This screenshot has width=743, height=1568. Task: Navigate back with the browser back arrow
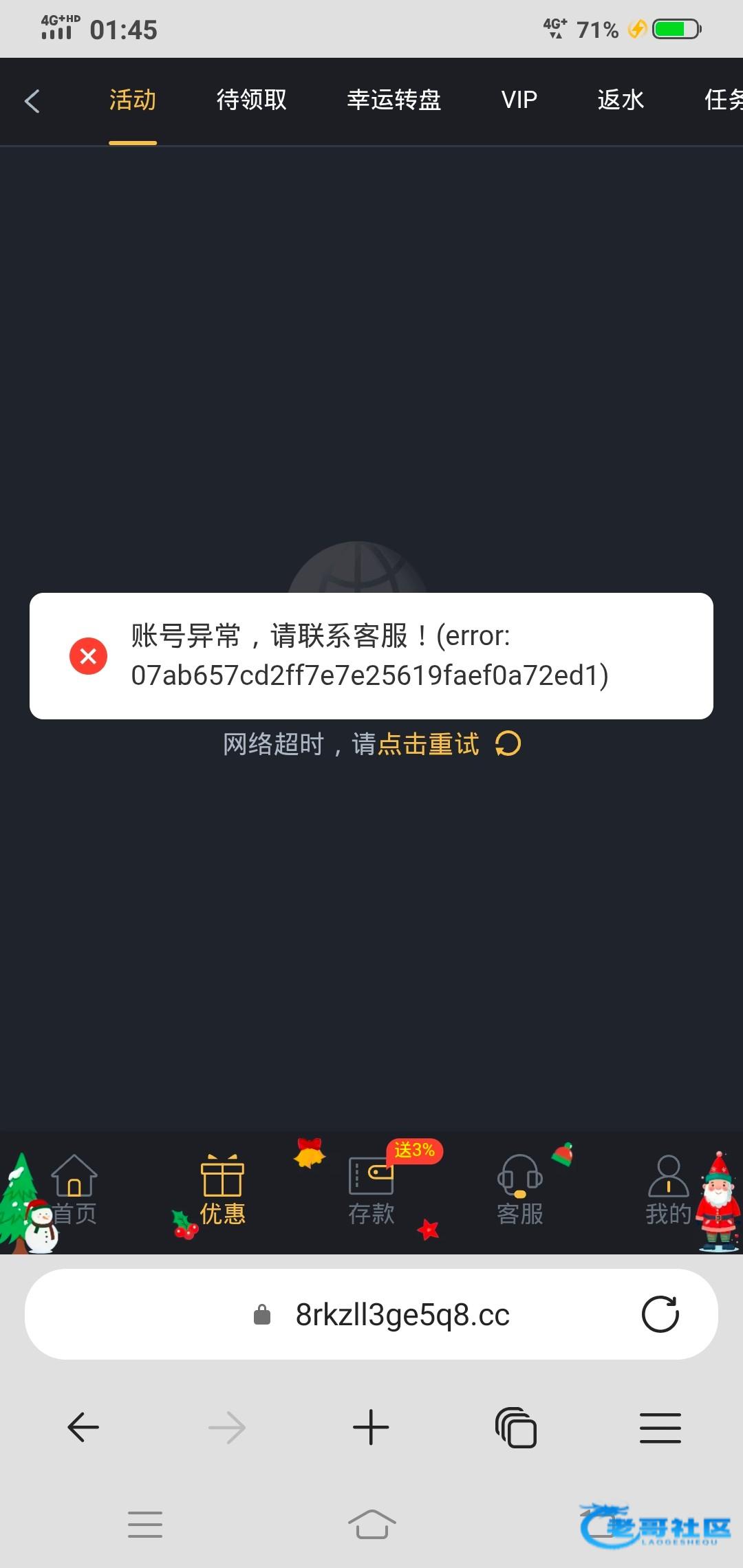pyautogui.click(x=83, y=1428)
